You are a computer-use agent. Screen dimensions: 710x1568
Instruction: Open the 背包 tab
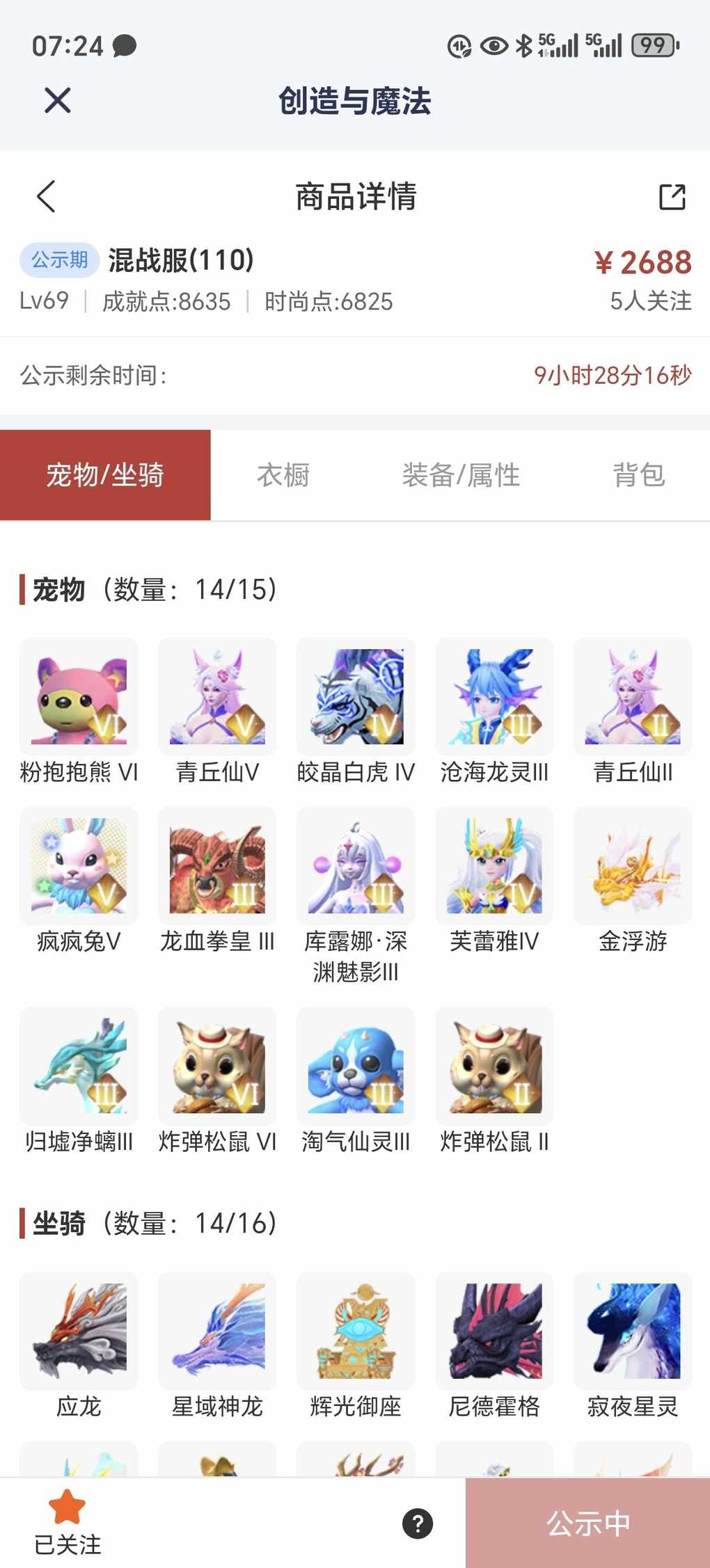(638, 475)
